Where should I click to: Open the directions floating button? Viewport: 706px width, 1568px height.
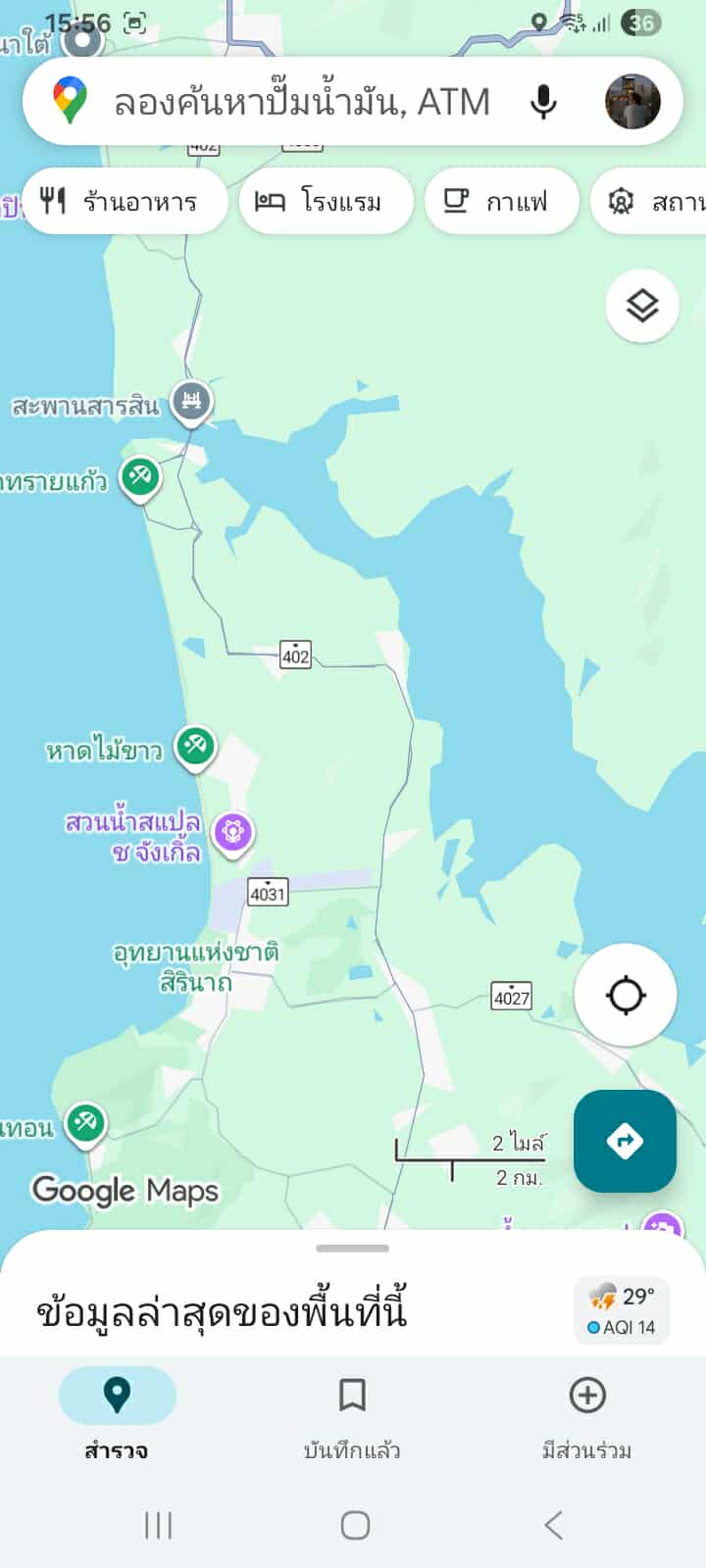[625, 1141]
